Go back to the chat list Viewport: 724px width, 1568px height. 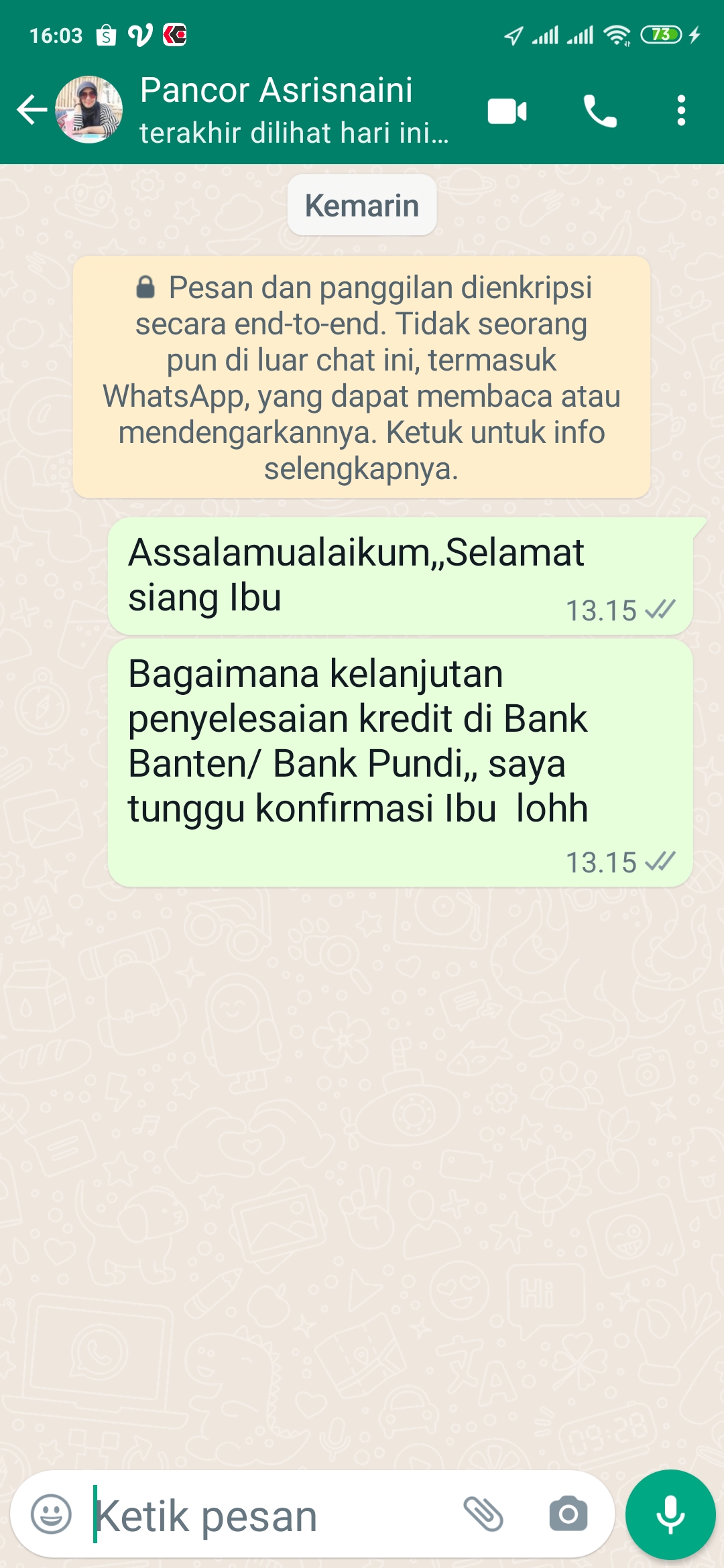coord(32,111)
